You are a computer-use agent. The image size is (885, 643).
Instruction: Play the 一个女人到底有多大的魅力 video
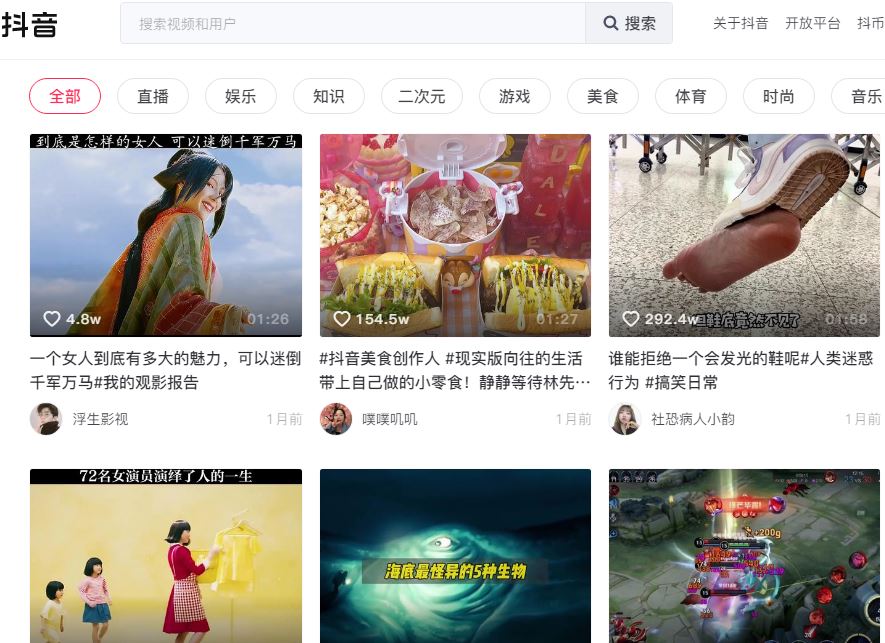coord(166,235)
